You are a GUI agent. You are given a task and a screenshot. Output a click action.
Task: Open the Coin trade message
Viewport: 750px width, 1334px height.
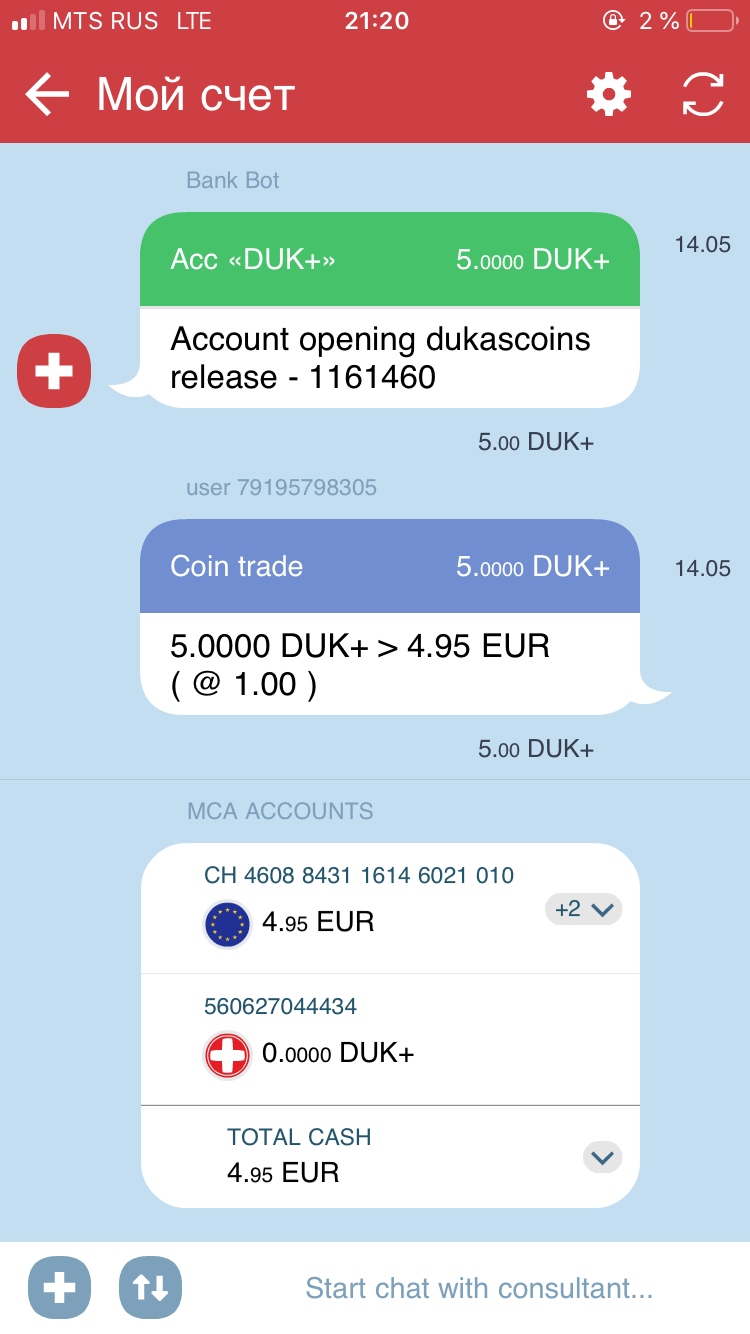[389, 616]
